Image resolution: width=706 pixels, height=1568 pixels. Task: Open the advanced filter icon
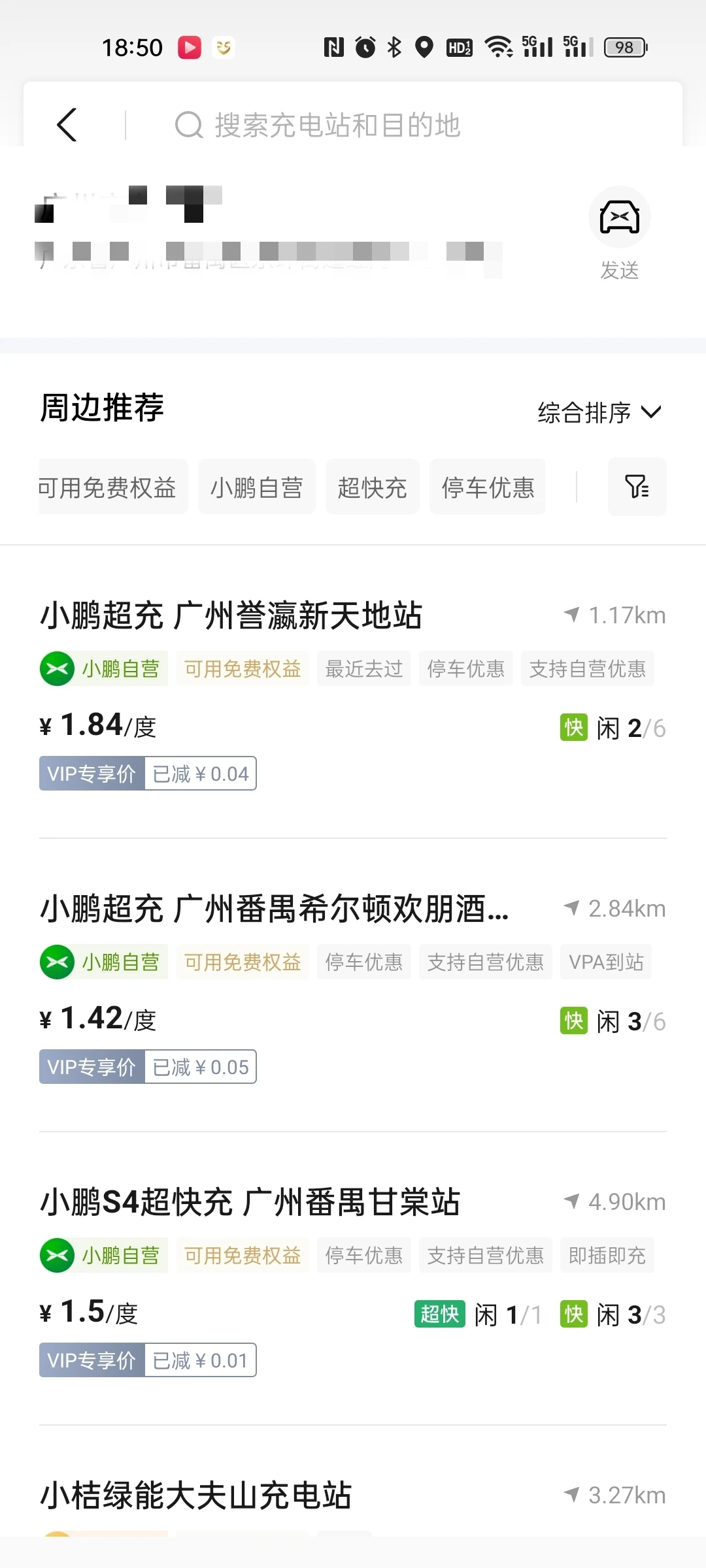click(x=637, y=487)
